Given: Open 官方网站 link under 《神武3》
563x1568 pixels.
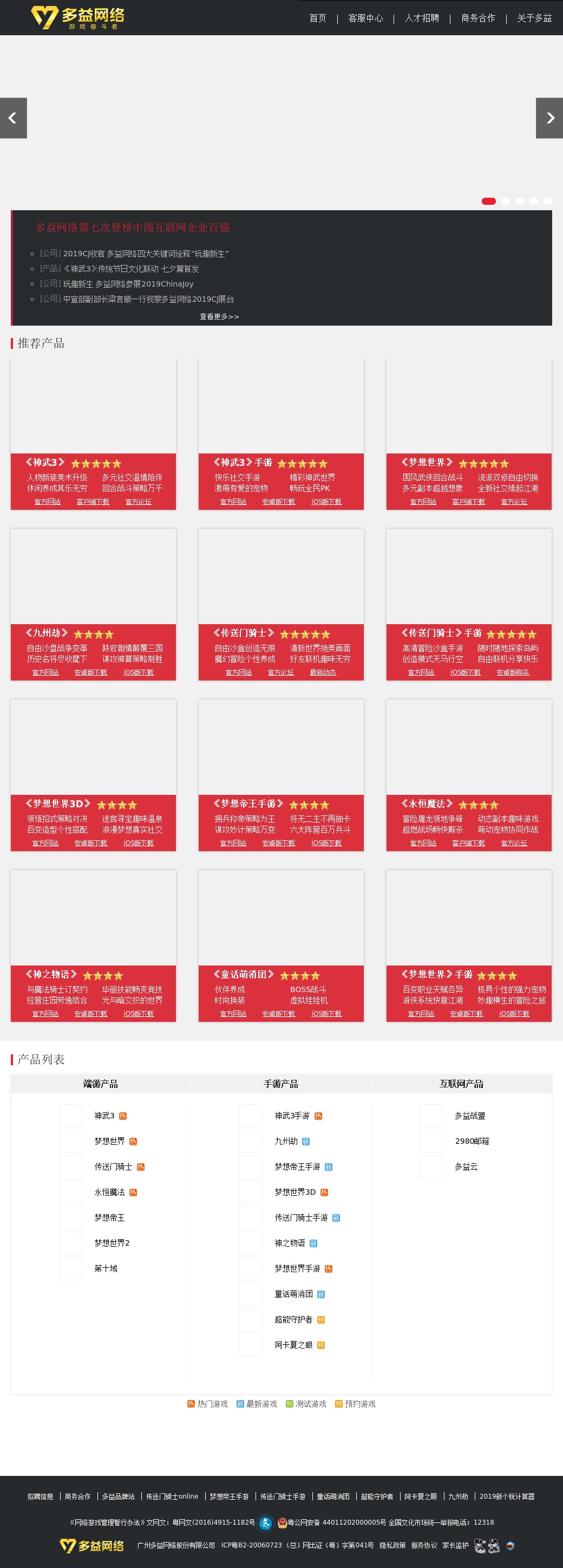Looking at the screenshot, I should tap(48, 502).
